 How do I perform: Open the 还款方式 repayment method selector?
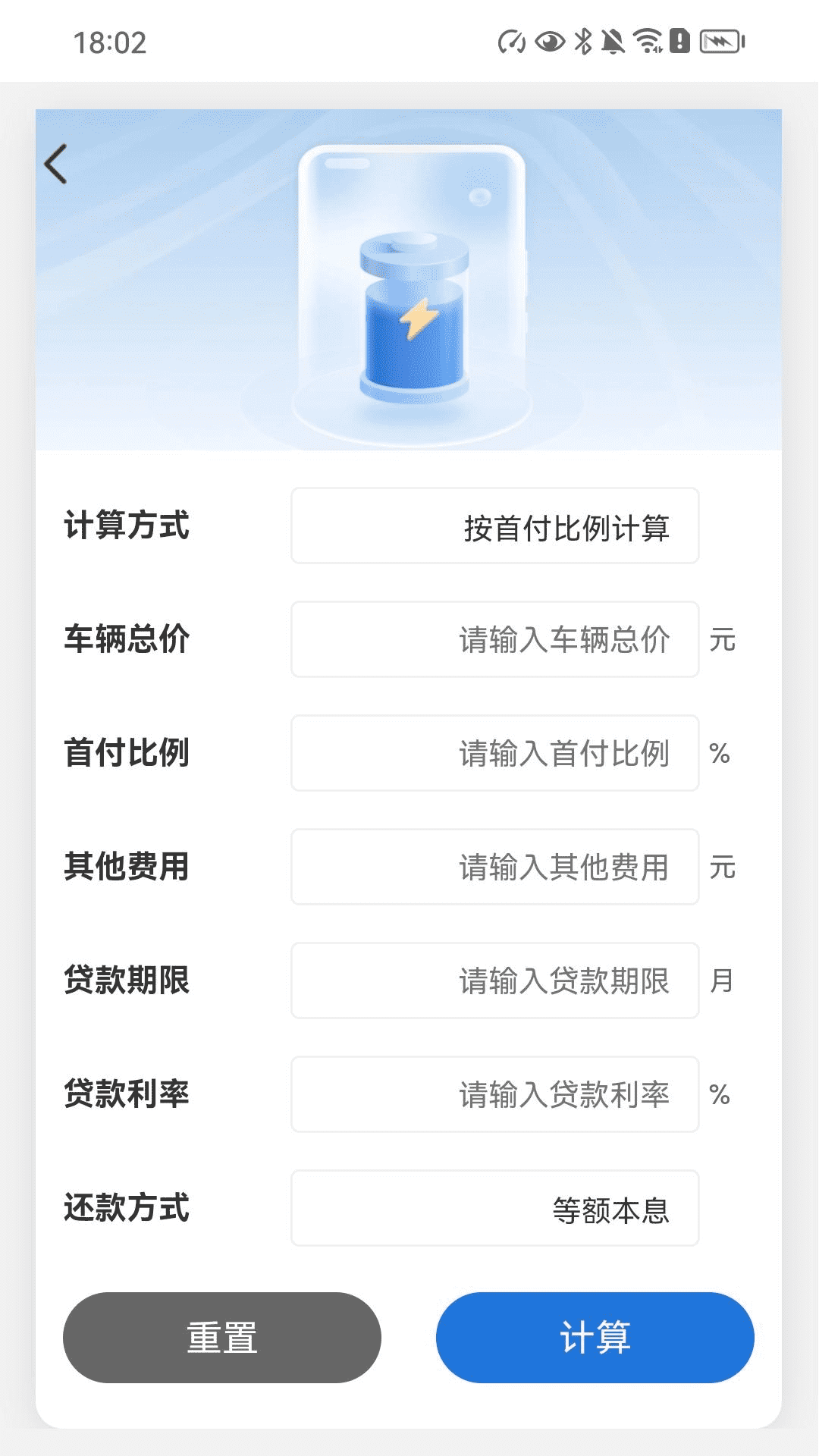(x=494, y=1208)
